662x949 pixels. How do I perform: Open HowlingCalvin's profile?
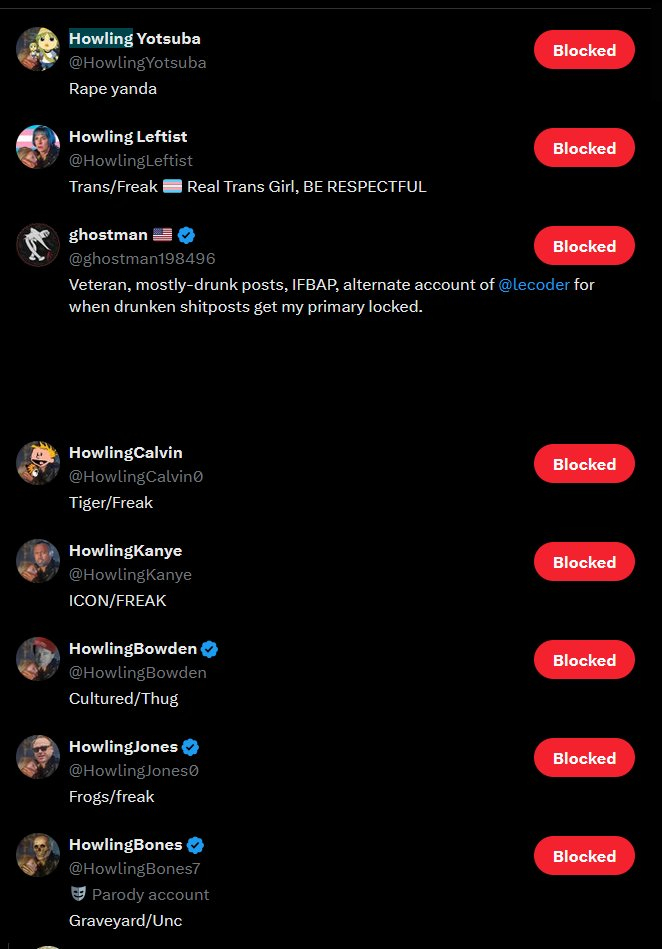[x=126, y=453]
